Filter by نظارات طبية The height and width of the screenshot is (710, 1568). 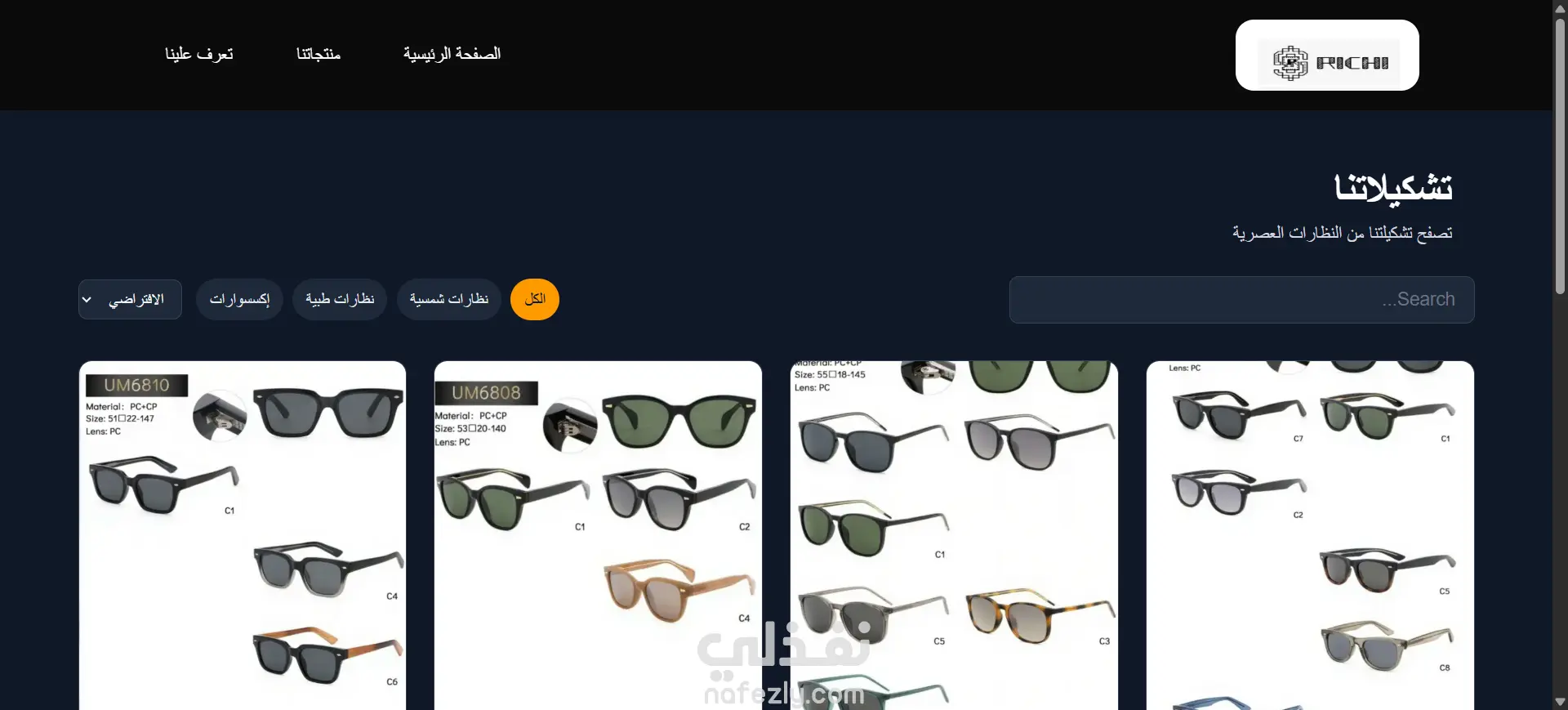click(x=340, y=299)
